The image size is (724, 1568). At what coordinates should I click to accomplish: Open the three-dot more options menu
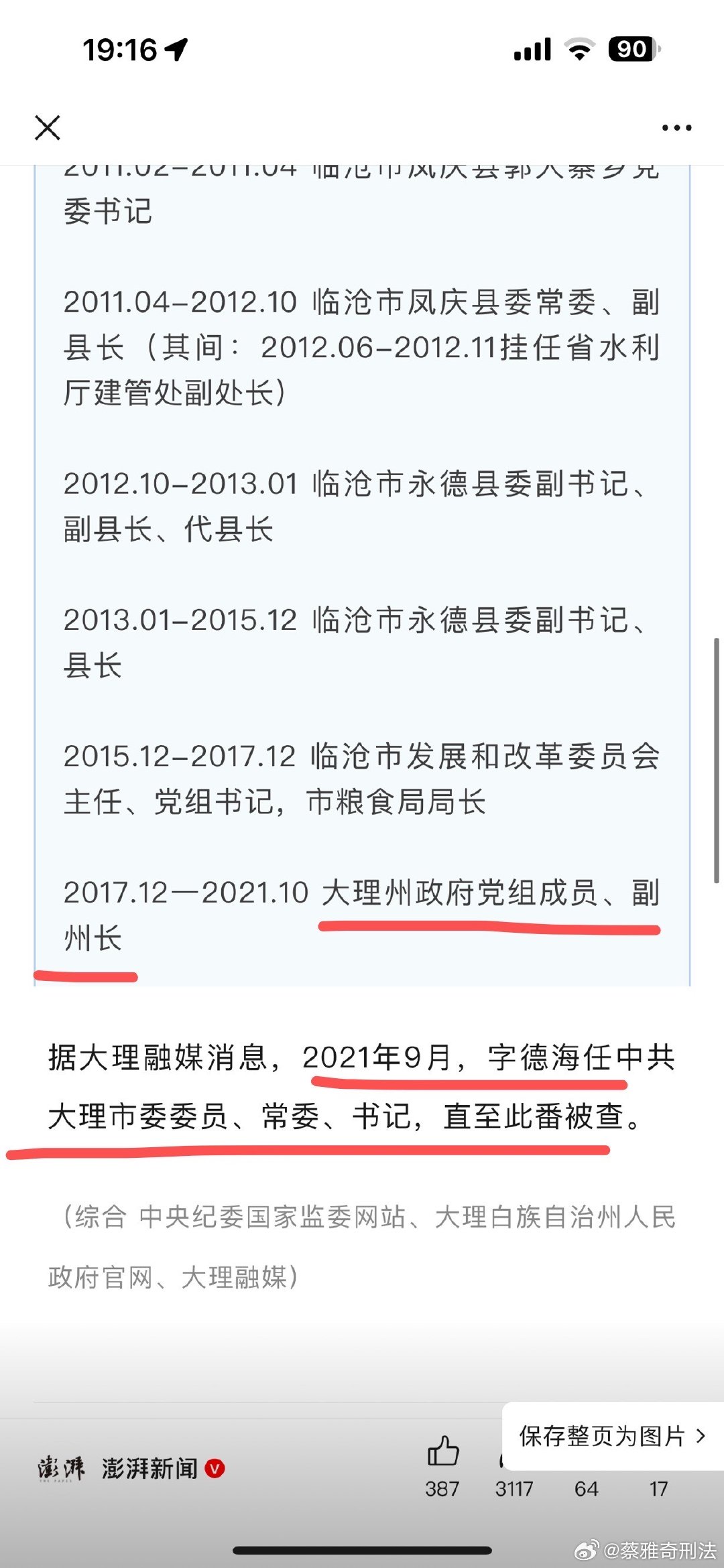pyautogui.click(x=676, y=127)
